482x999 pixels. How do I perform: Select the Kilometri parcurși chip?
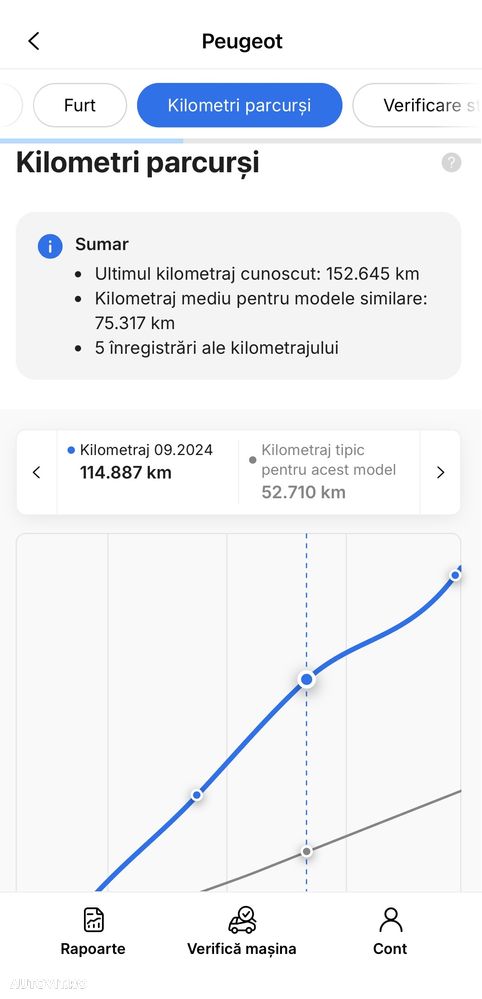(239, 105)
